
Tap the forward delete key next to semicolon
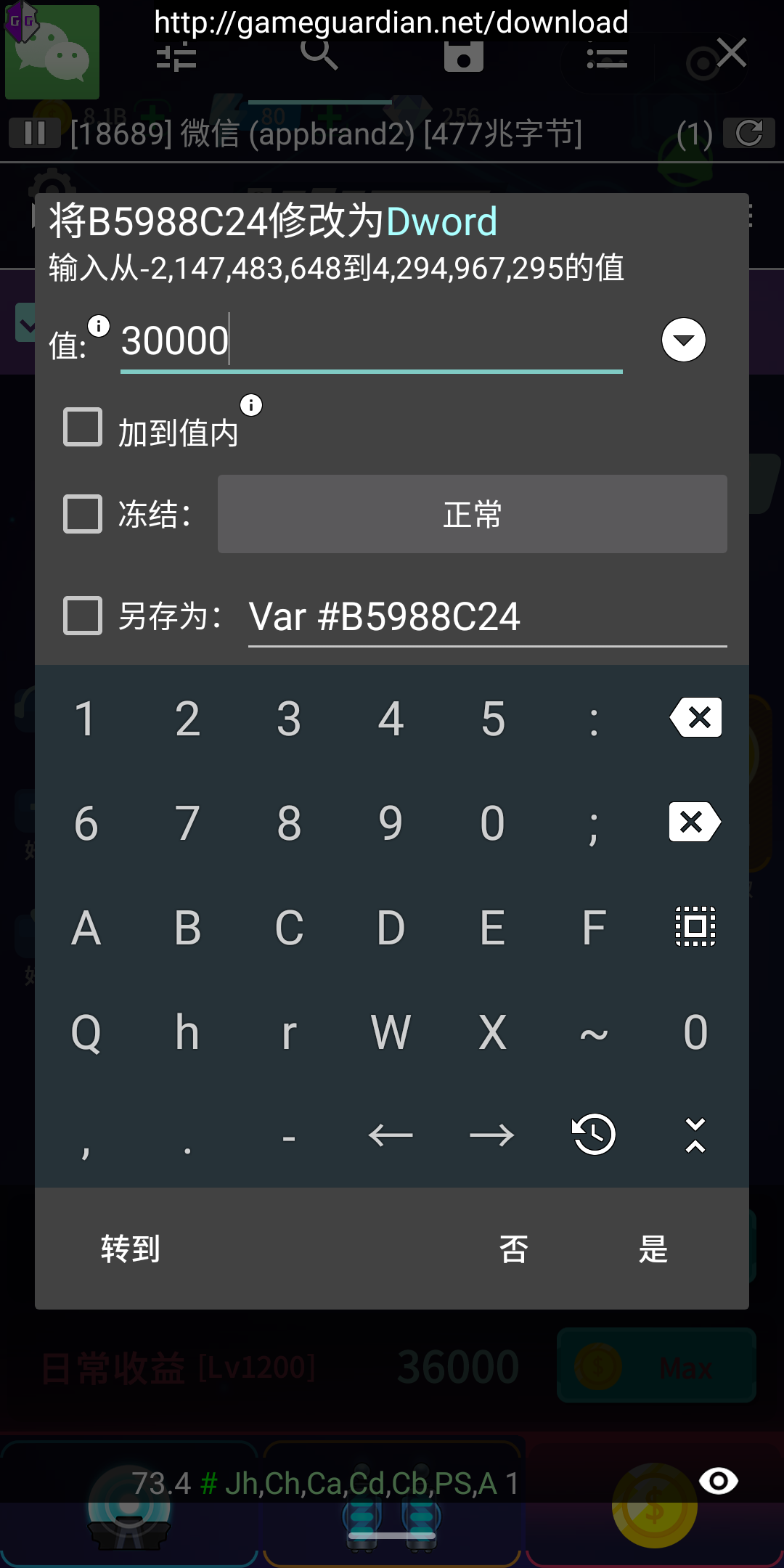click(x=695, y=822)
